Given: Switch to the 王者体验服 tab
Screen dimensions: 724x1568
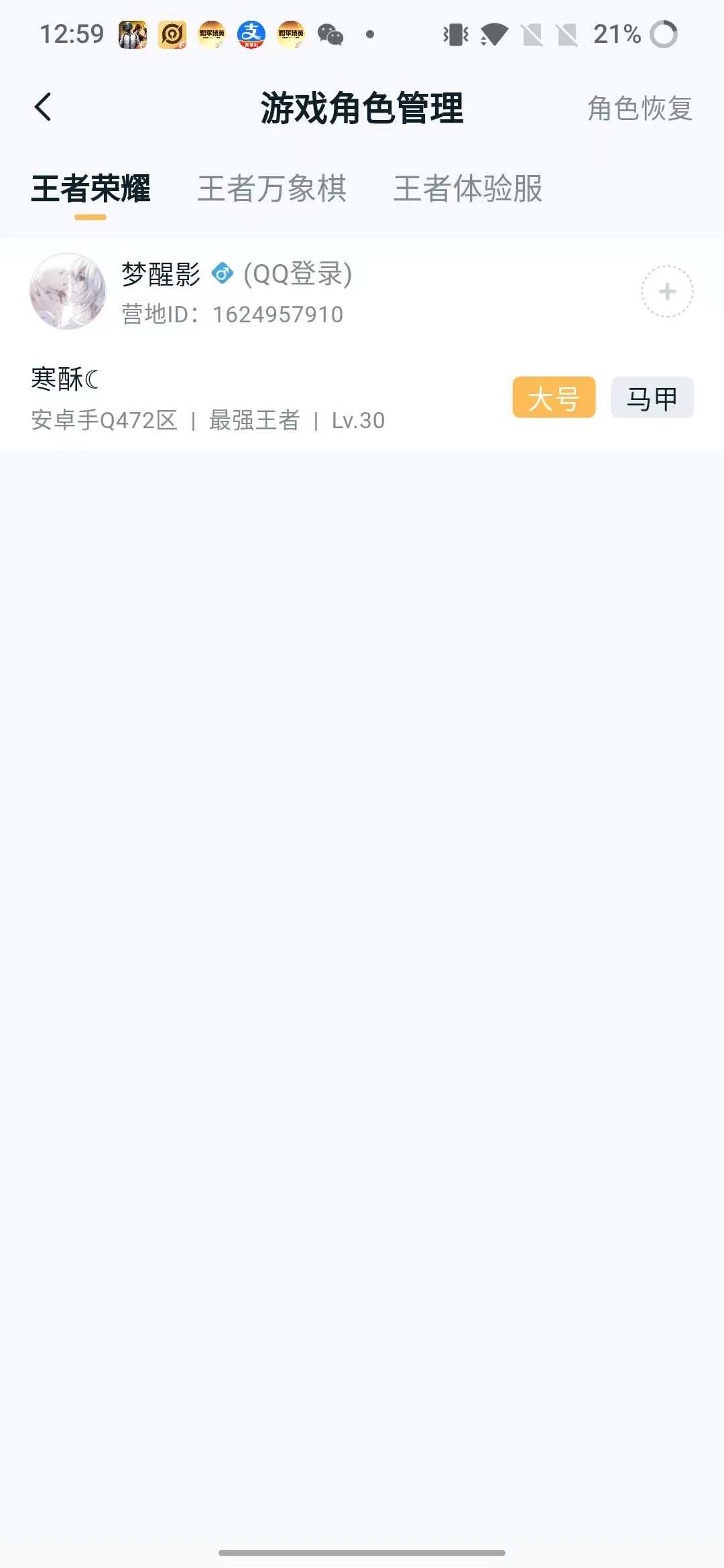Looking at the screenshot, I should 469,190.
